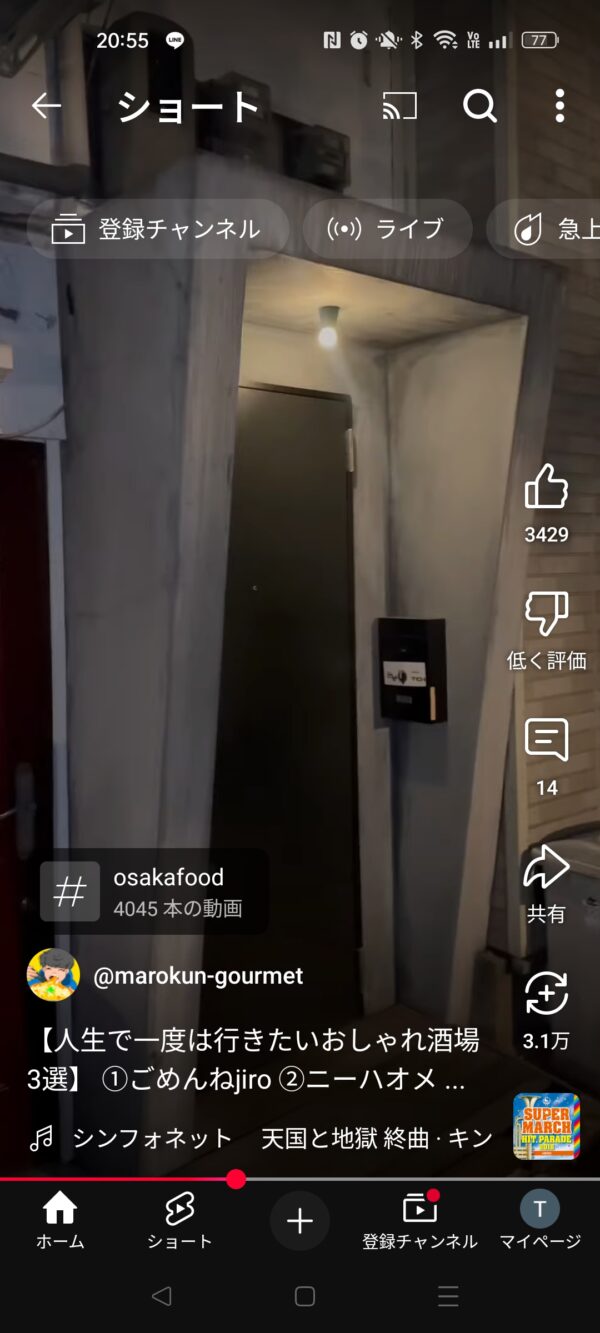Remix this short
This screenshot has width=600, height=1333.
(546, 994)
